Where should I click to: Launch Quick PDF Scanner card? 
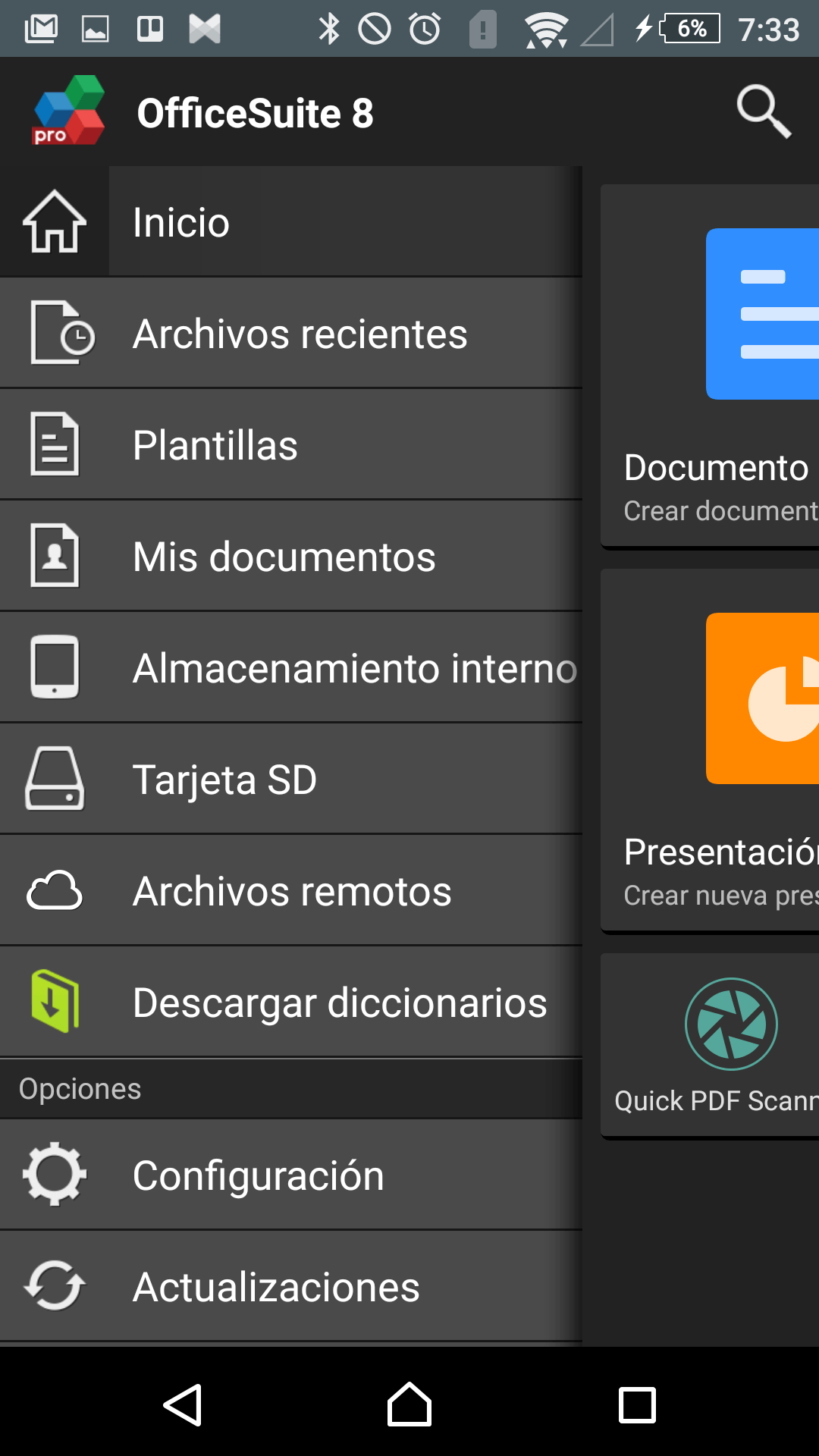tap(710, 1045)
